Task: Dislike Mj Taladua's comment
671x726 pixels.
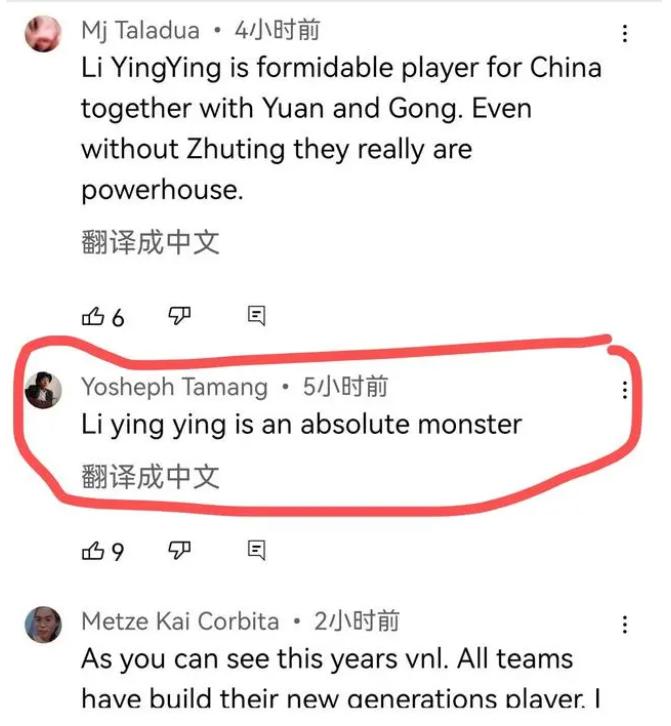Action: tap(179, 317)
